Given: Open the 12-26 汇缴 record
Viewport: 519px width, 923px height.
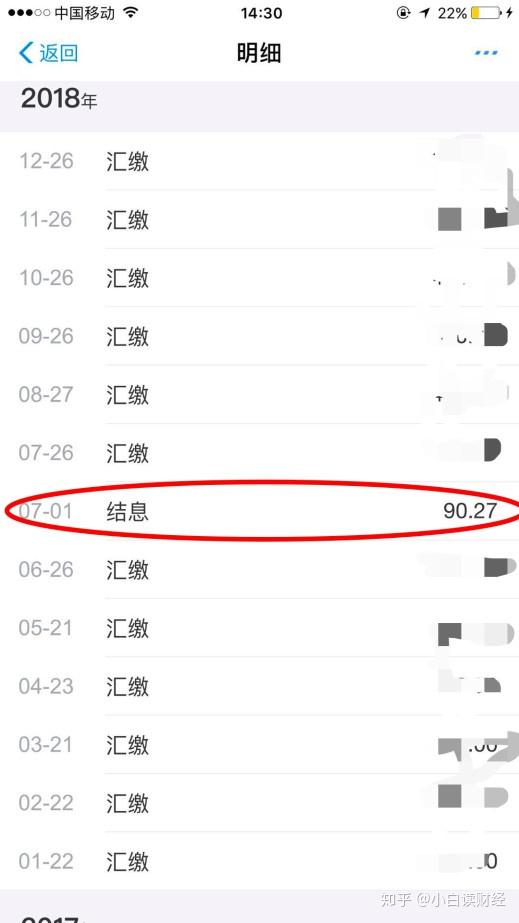Looking at the screenshot, I should tap(260, 161).
